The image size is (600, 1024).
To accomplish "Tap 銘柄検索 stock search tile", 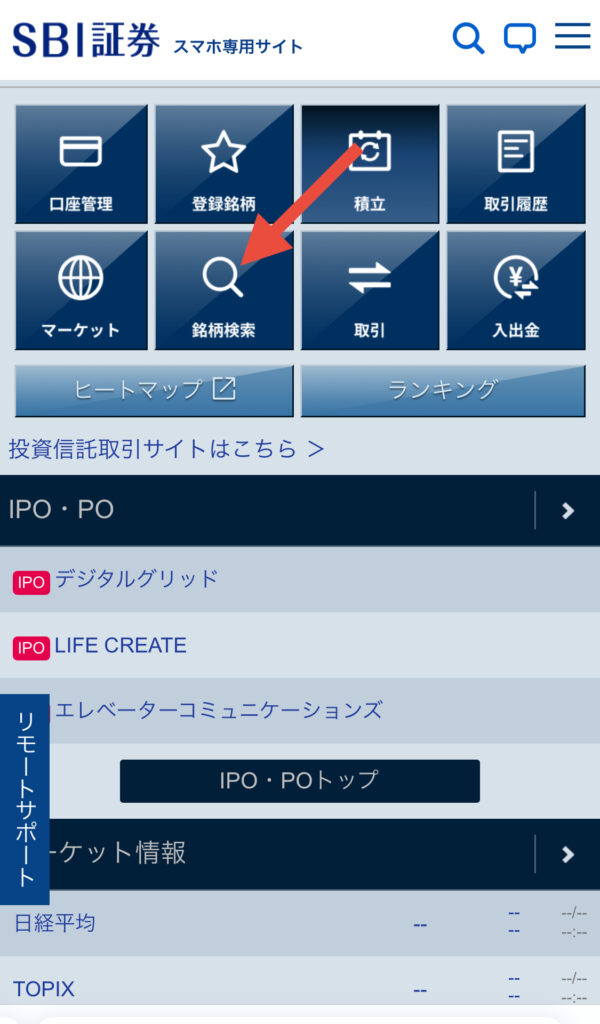I will (224, 291).
